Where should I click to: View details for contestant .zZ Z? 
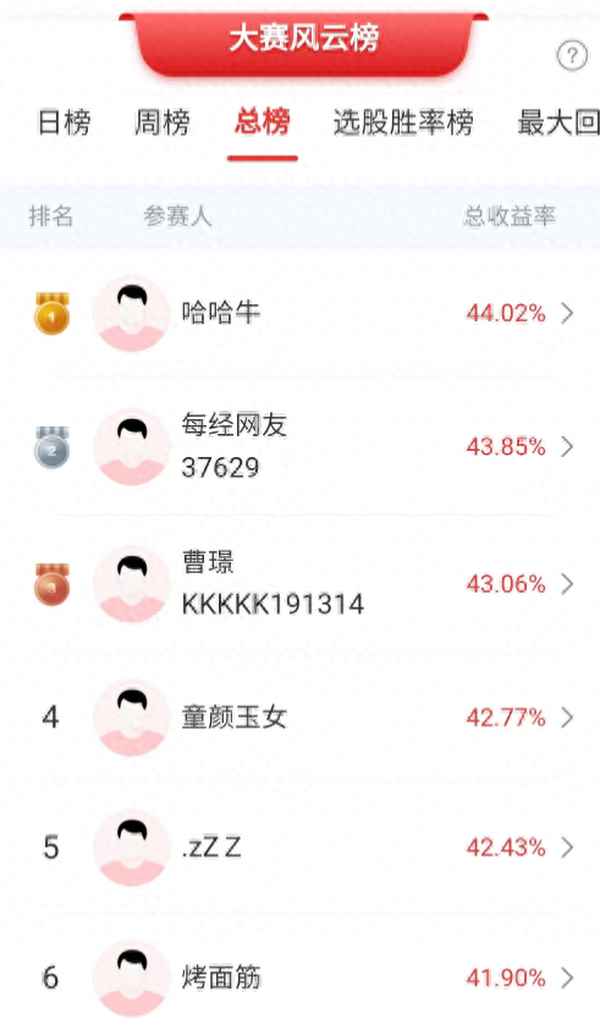click(x=300, y=848)
